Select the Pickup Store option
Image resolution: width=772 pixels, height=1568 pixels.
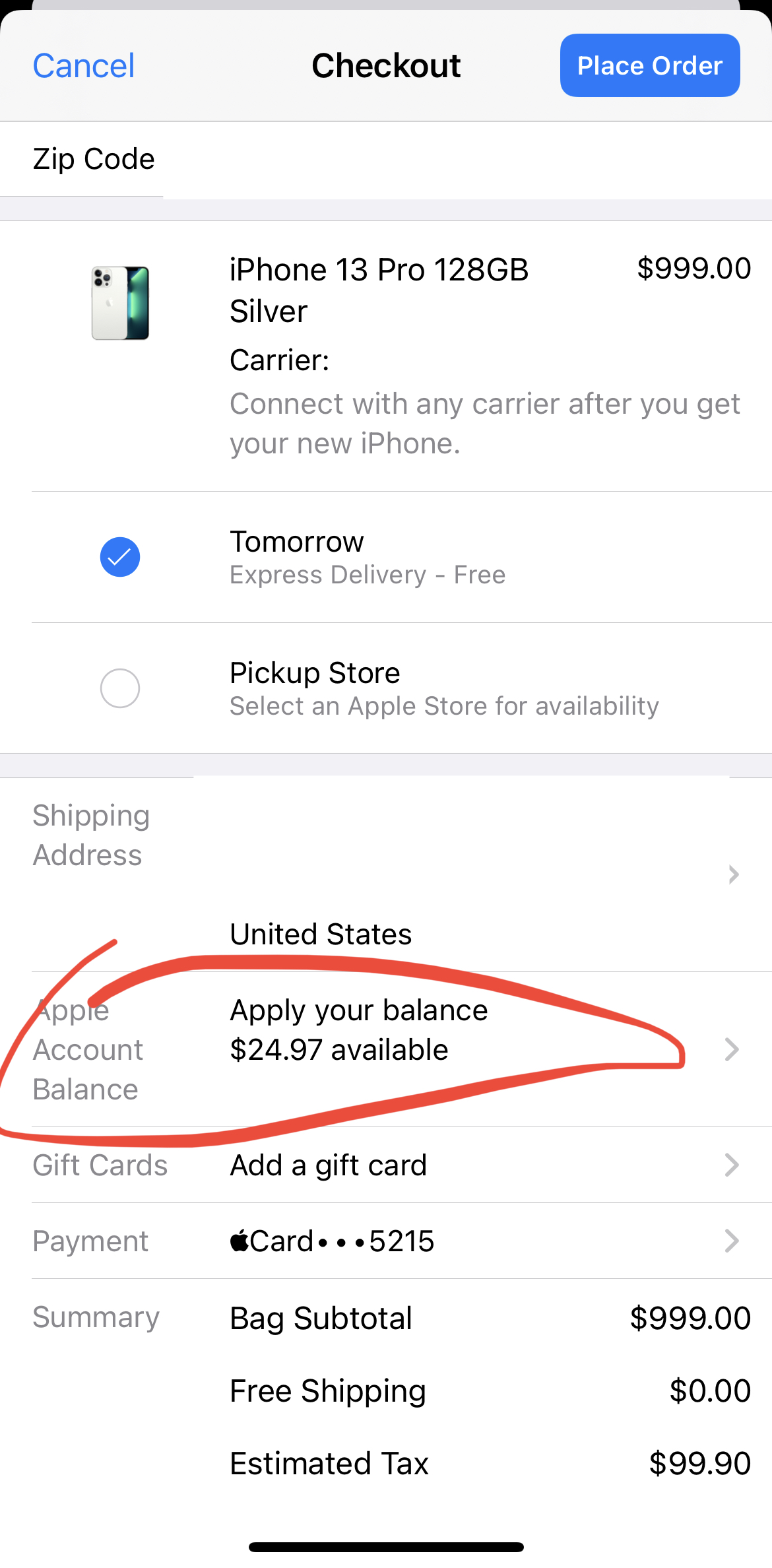coord(315,688)
